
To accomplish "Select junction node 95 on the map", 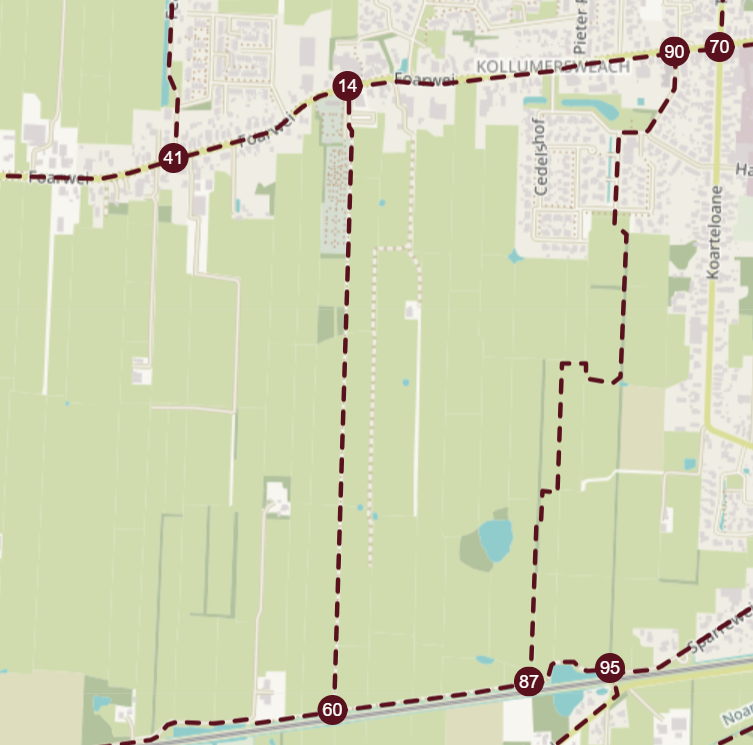I will point(610,667).
